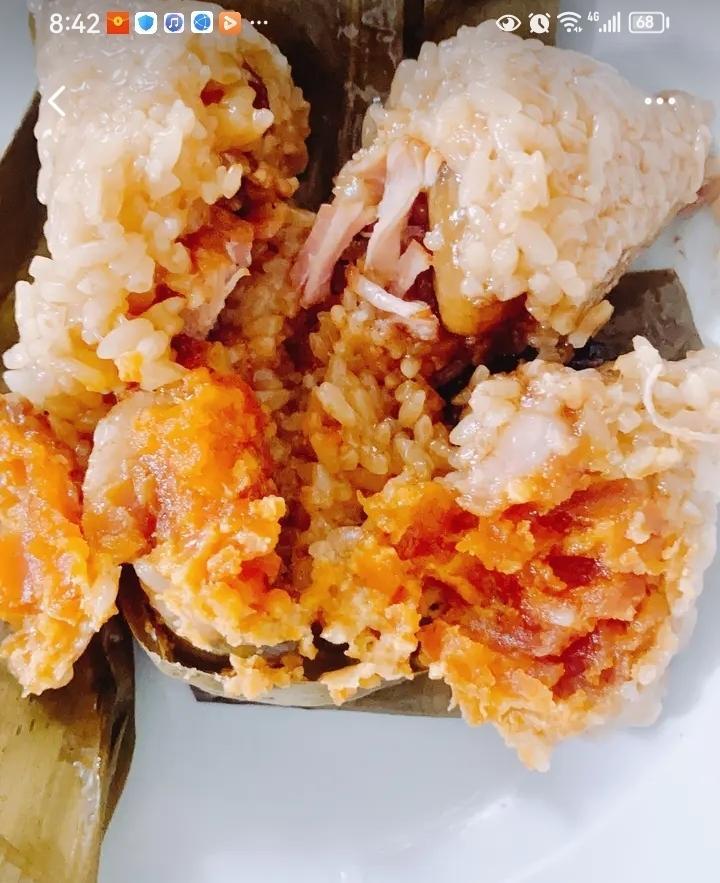Go back with the top-left arrow
The width and height of the screenshot is (720, 883).
click(x=57, y=101)
